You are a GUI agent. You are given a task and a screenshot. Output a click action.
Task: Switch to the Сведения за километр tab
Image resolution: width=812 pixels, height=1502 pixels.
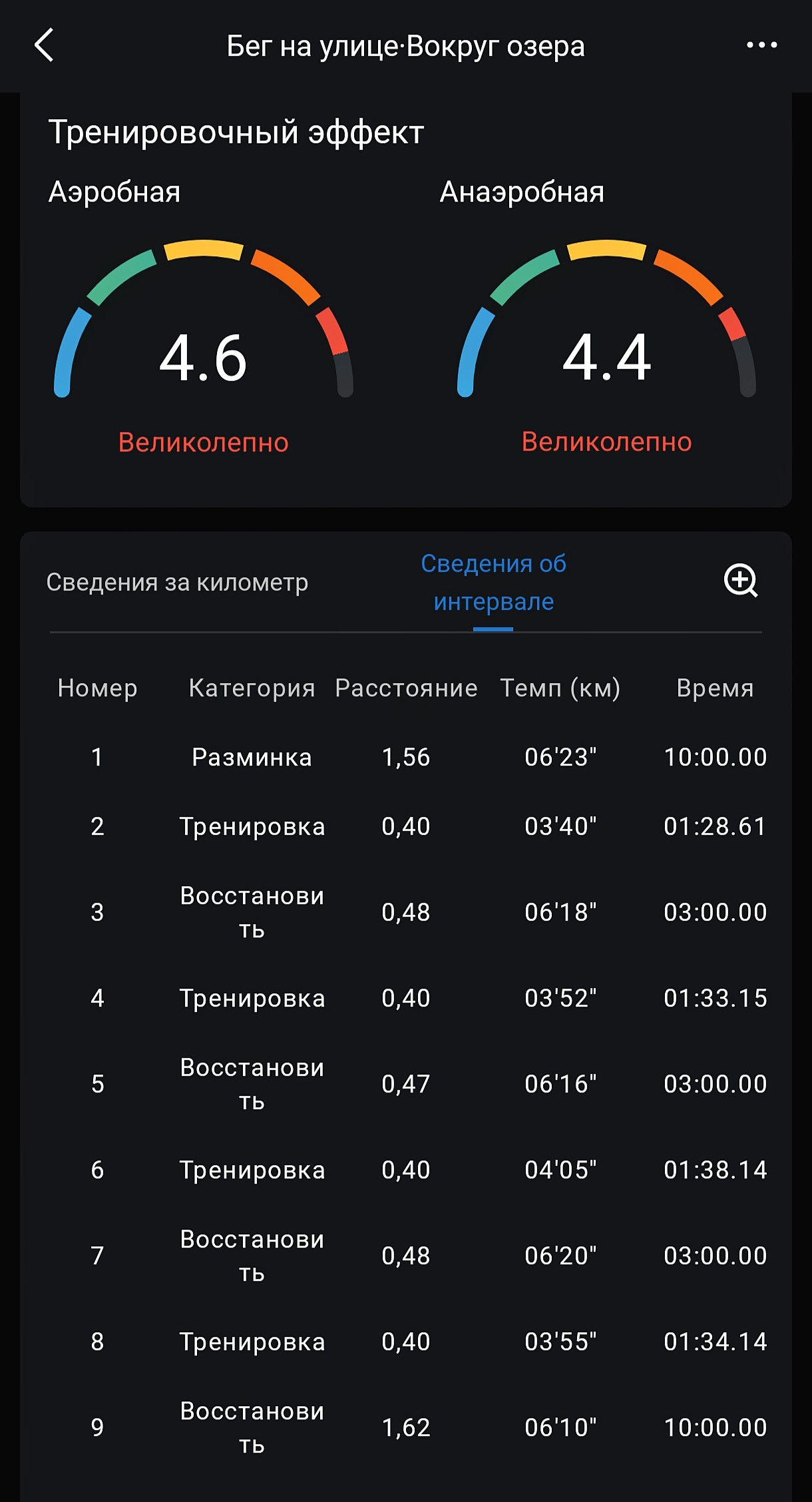(177, 583)
